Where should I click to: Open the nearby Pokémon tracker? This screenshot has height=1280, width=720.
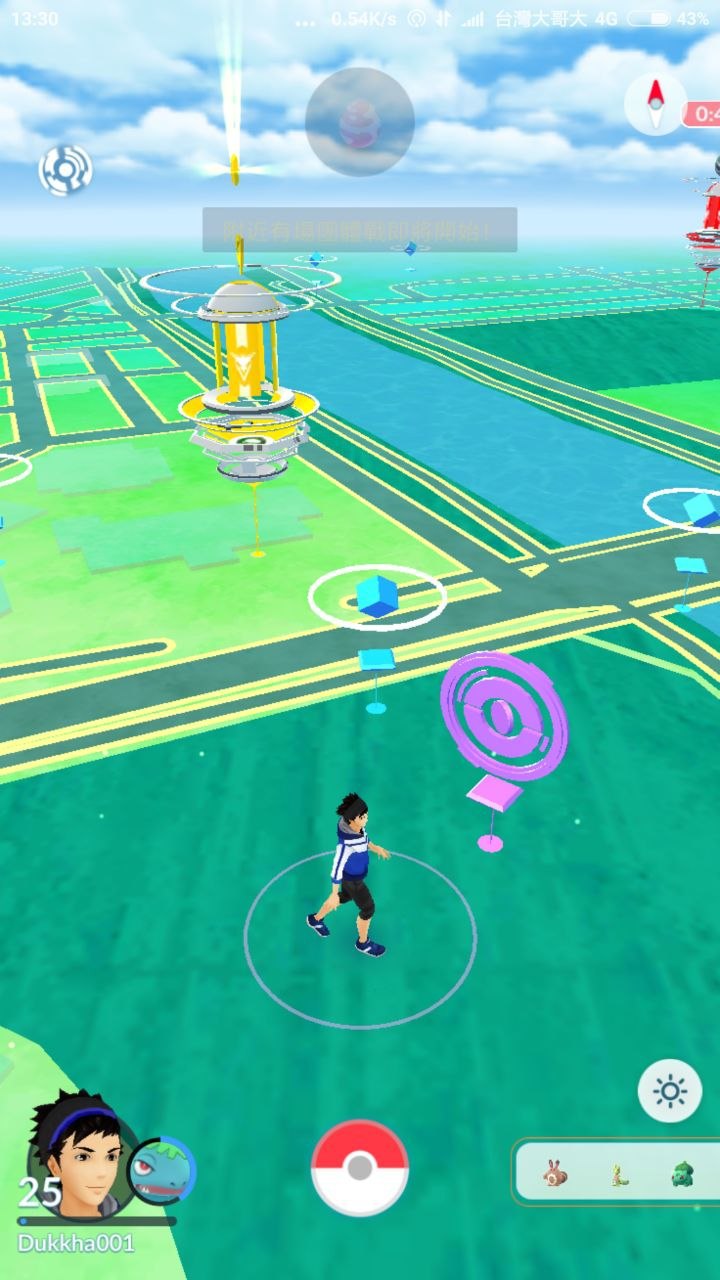pos(617,1172)
